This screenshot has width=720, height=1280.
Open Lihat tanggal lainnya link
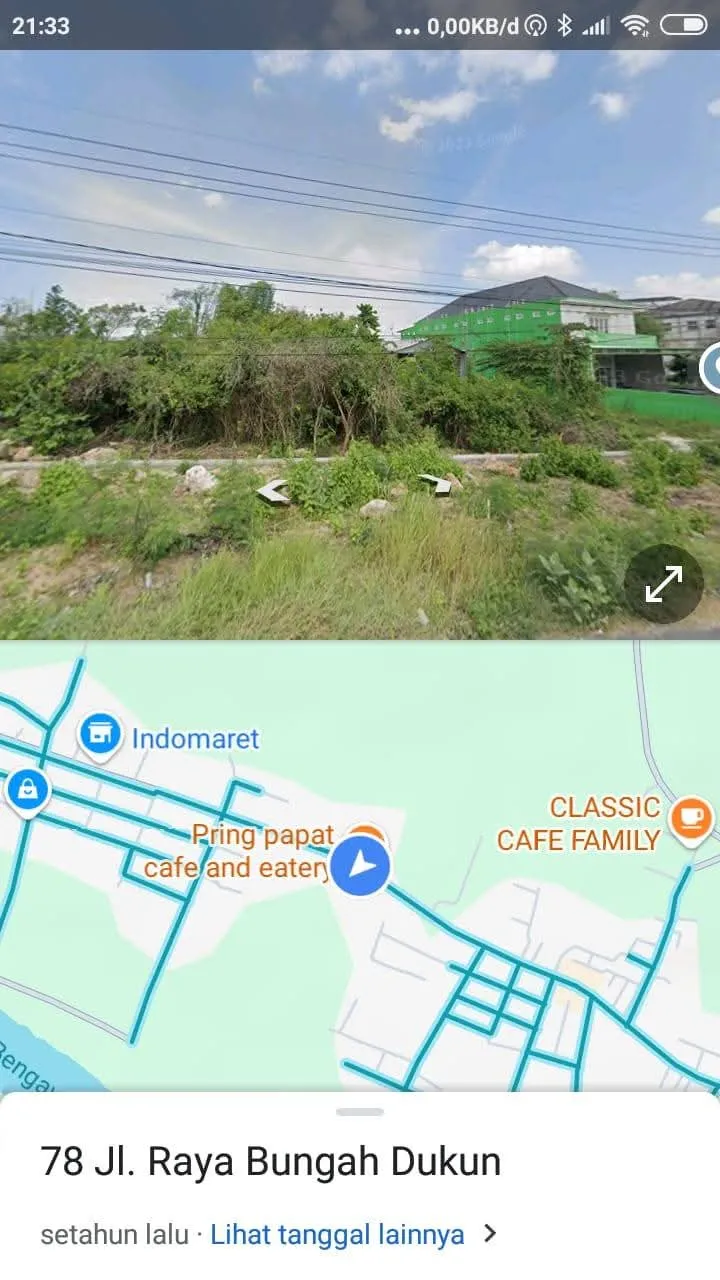(x=336, y=1234)
